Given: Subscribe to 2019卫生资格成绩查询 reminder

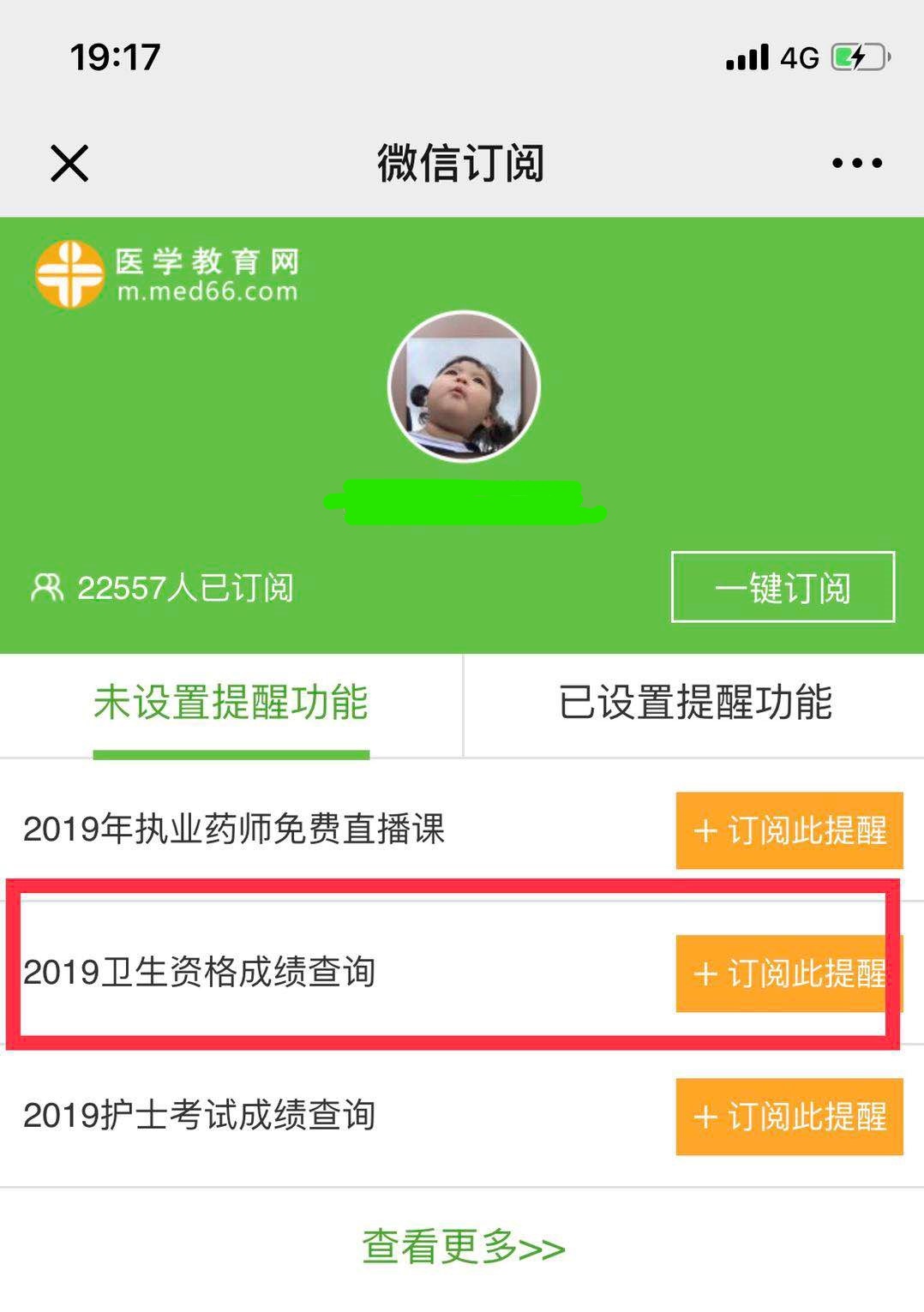Looking at the screenshot, I should tap(789, 974).
